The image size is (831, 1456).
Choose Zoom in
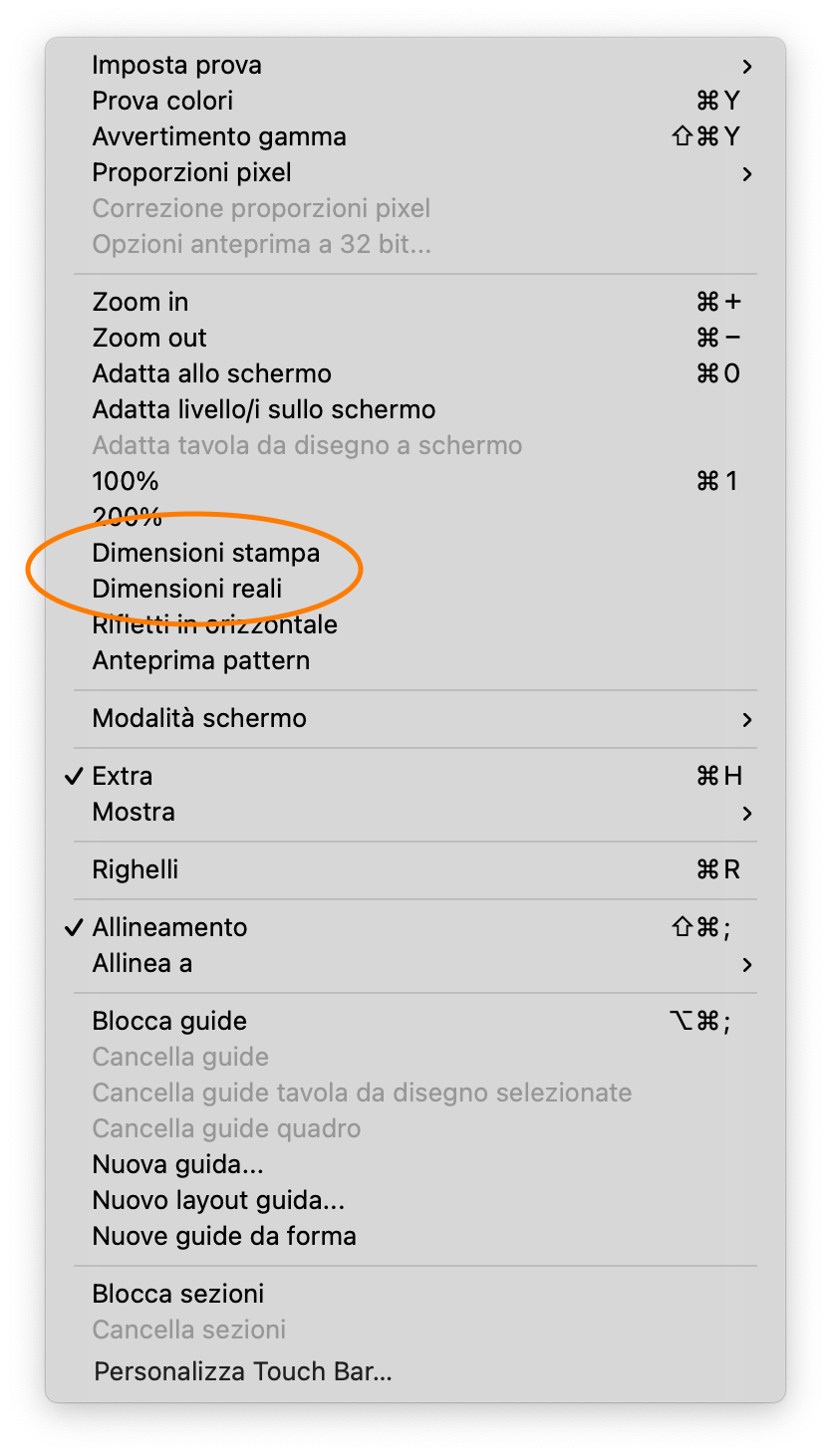point(140,303)
